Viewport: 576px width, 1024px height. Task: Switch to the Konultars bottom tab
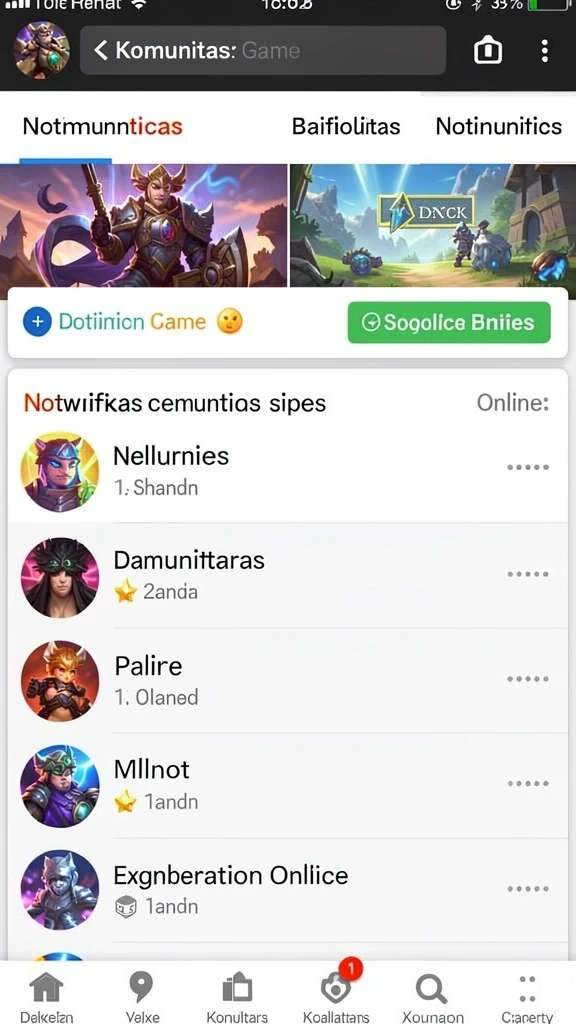(237, 997)
